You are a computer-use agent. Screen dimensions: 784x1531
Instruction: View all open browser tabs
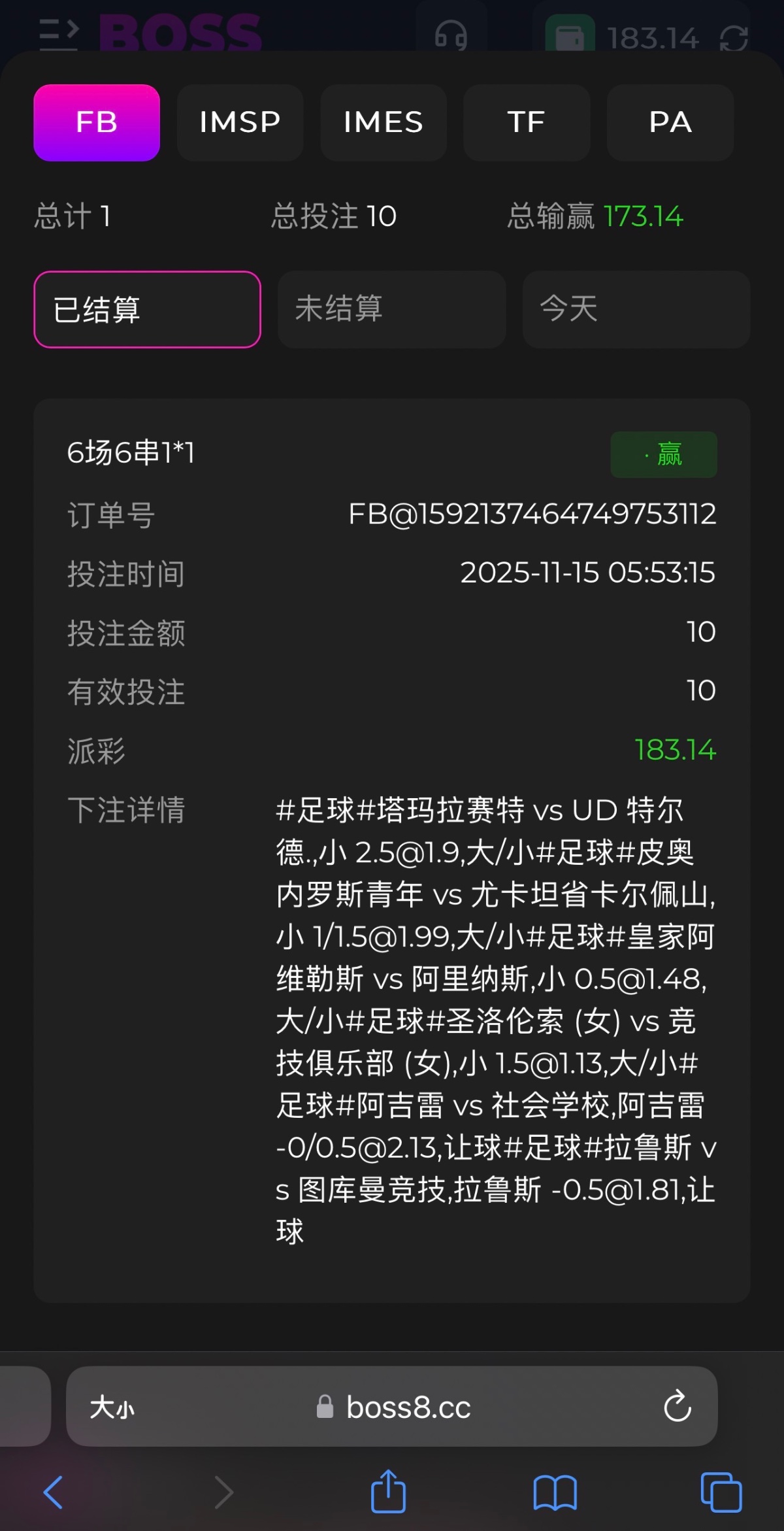tap(721, 1492)
